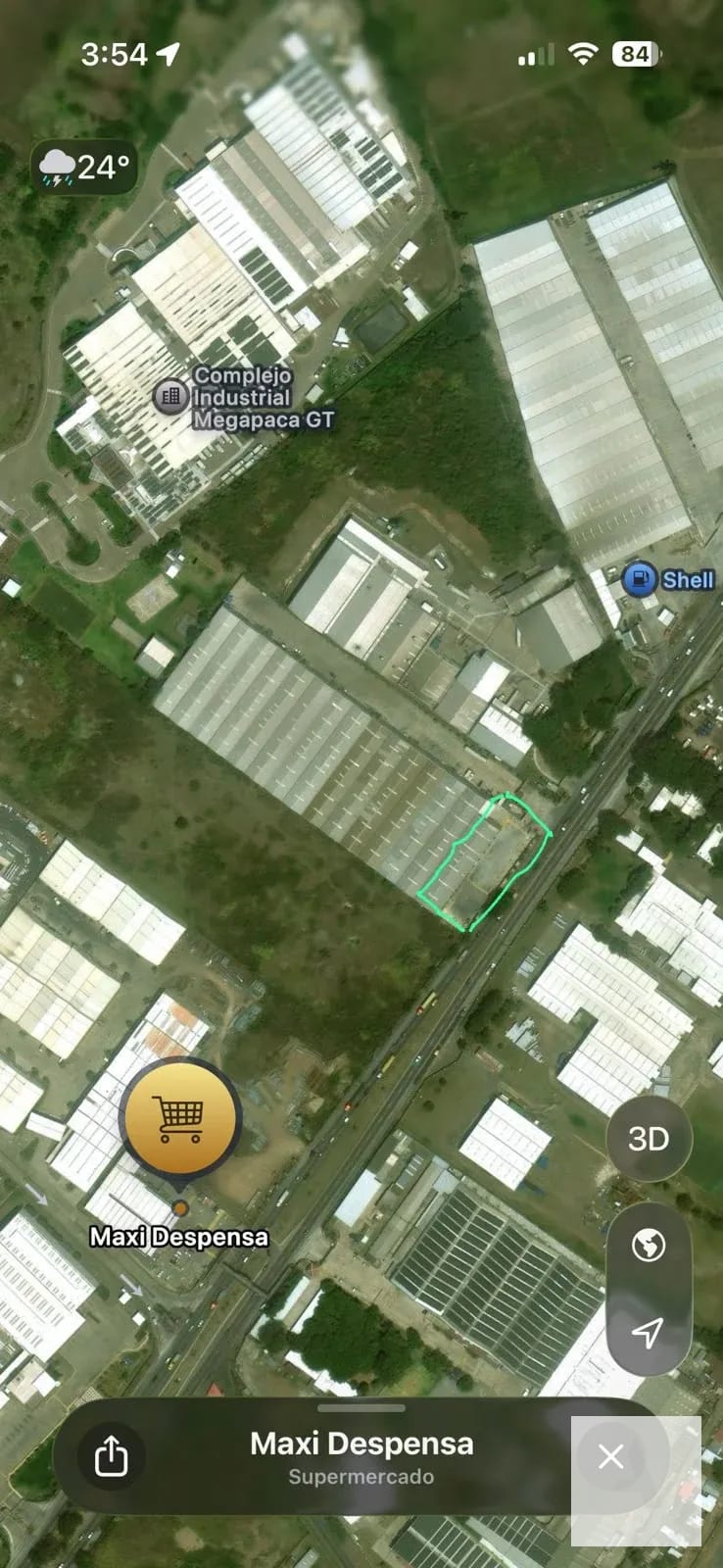723x1568 pixels.
Task: Expand the Maxi Despensa card handle
Action: coord(361,1408)
